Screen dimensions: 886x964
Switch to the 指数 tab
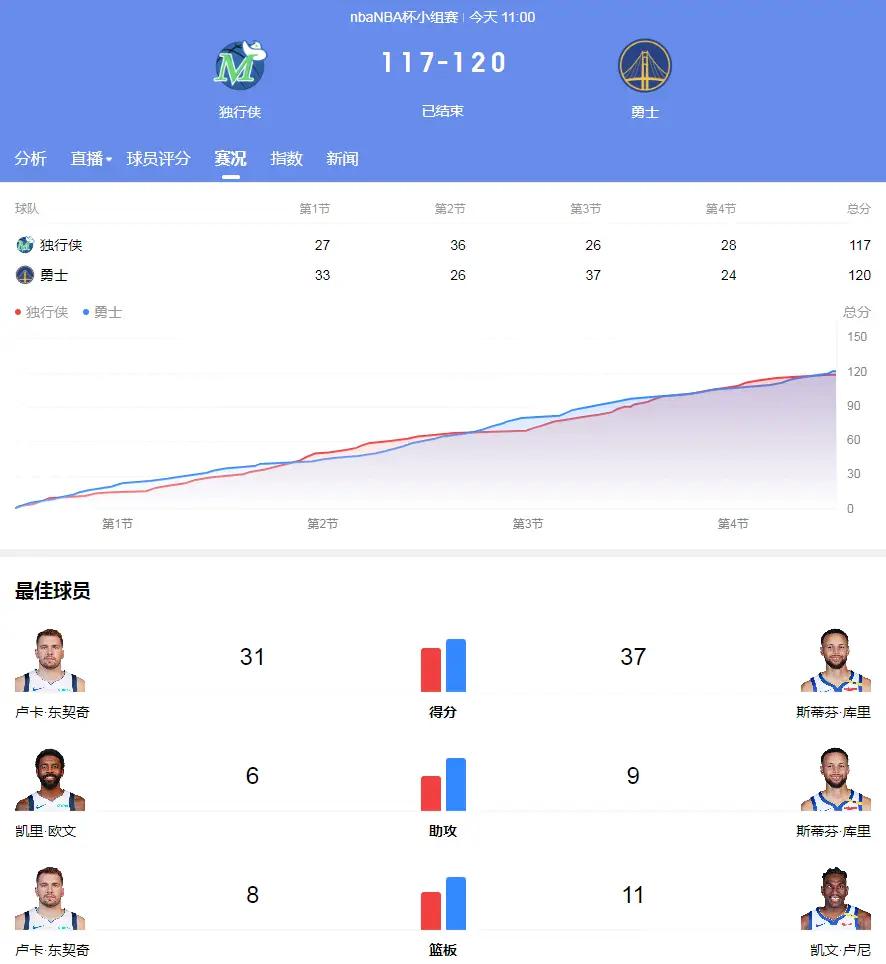tap(286, 158)
